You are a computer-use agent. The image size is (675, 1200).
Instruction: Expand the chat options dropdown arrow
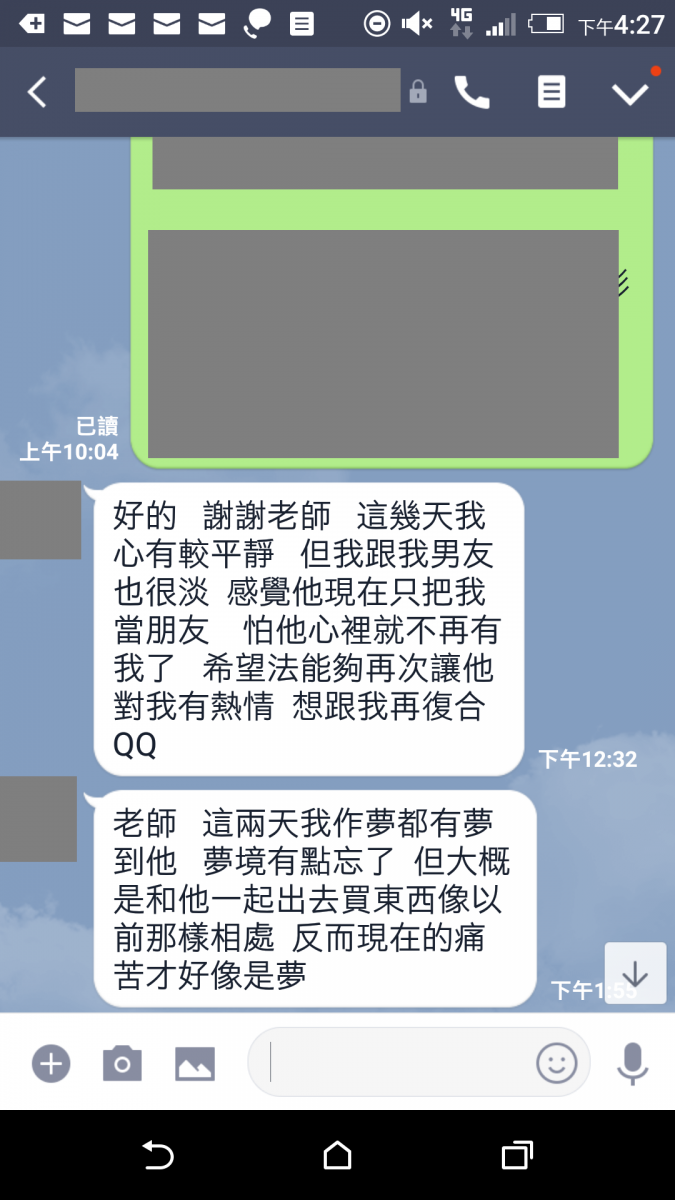click(x=630, y=93)
